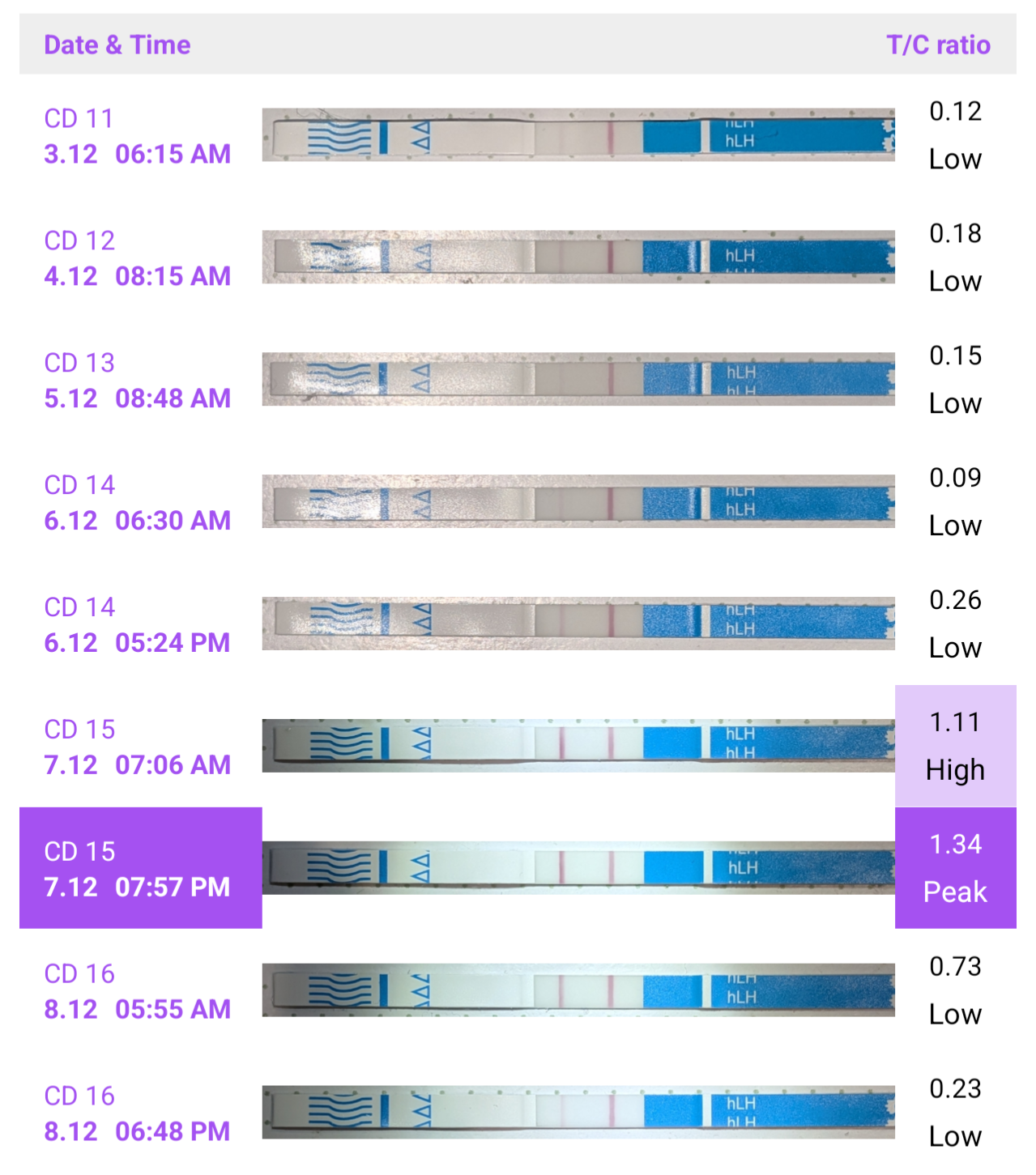Open the High result from 7.12 07:06 AM
The image size is (1036, 1175).
518,746
